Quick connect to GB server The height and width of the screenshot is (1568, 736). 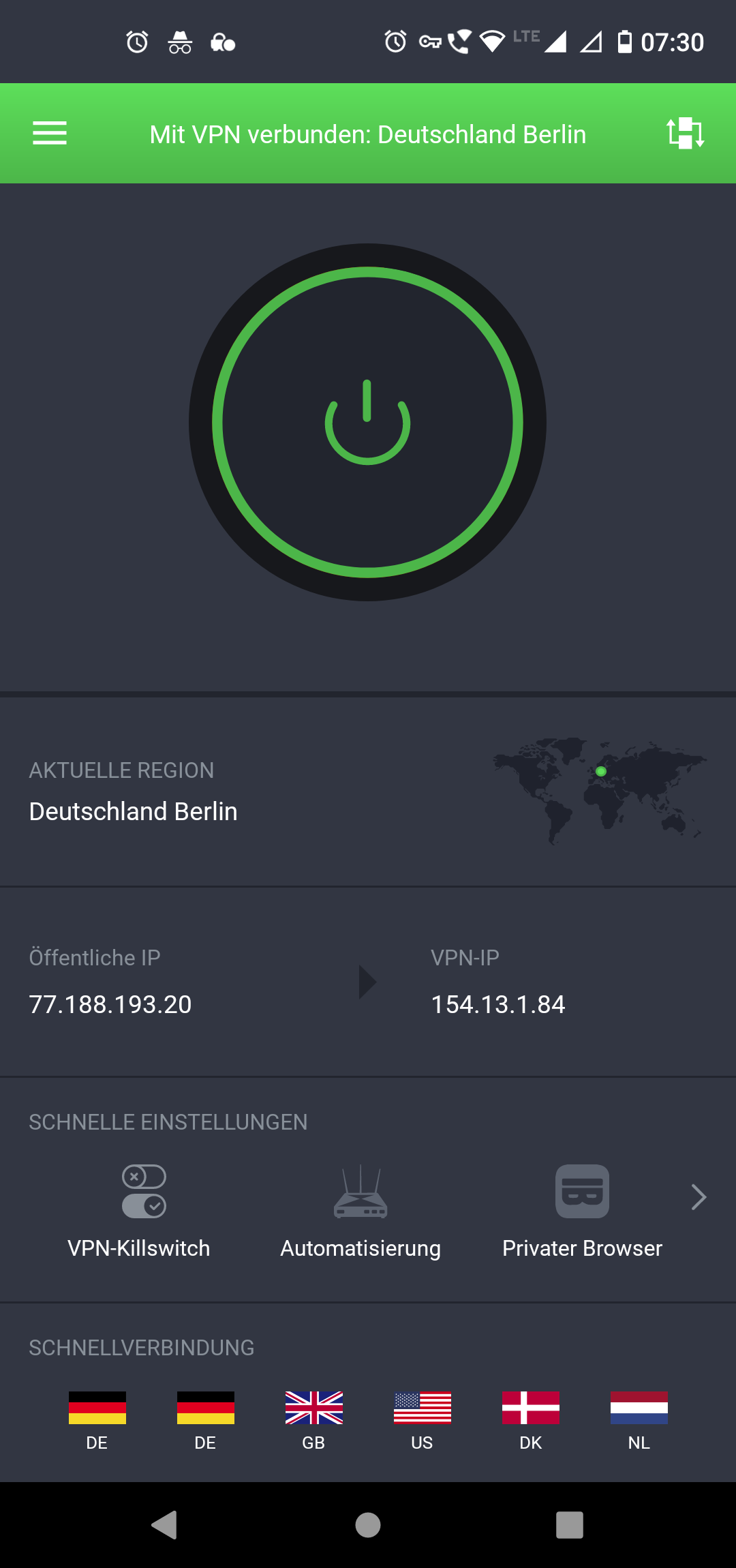(313, 1417)
